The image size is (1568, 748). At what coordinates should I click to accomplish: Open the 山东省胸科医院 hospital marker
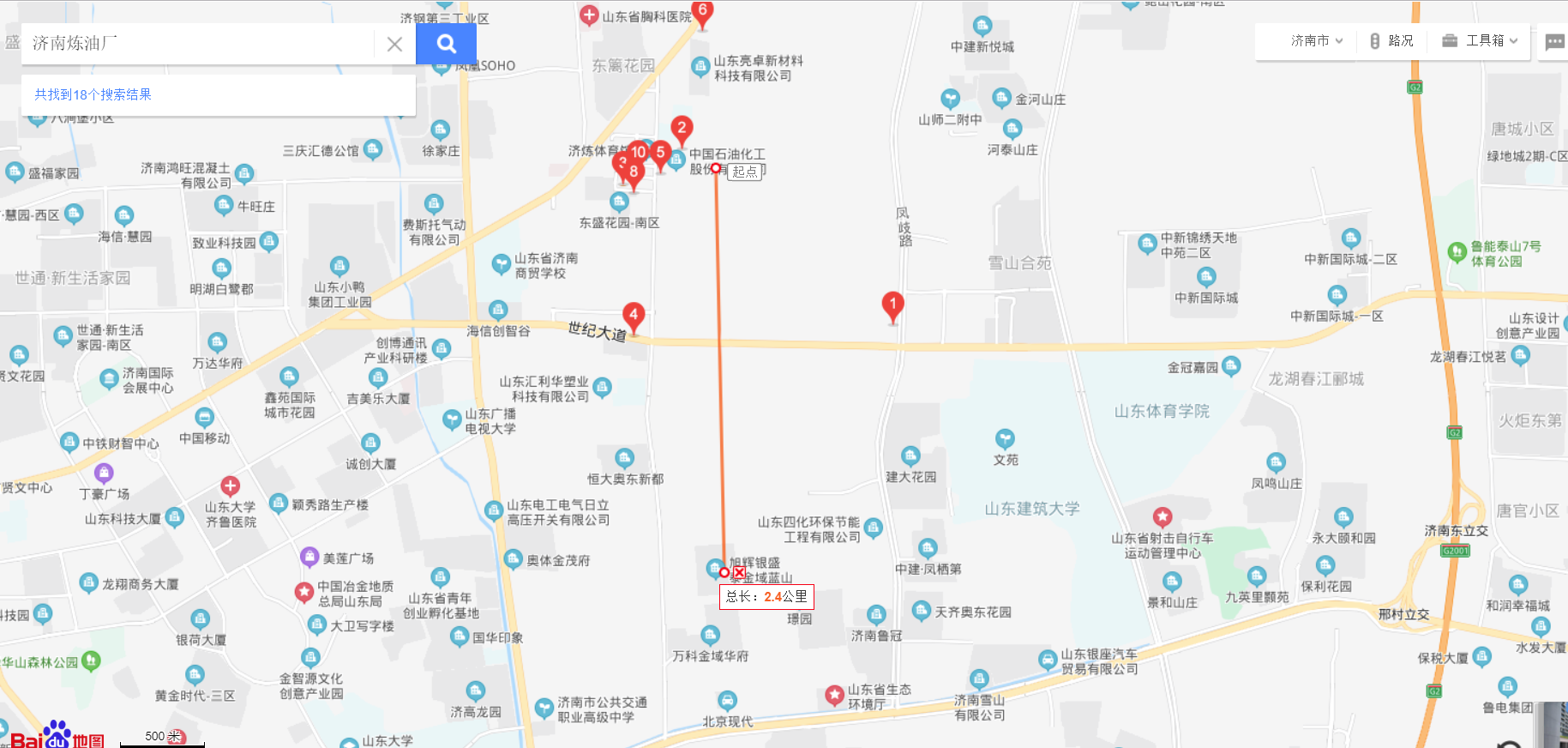(x=589, y=15)
